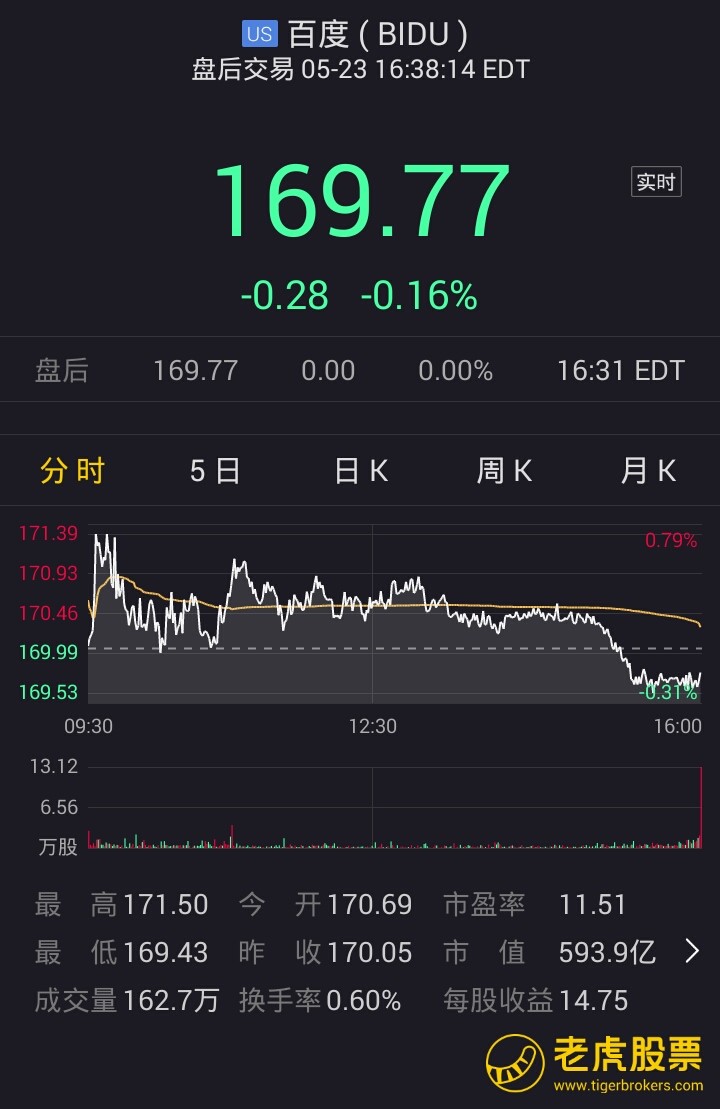Show the 日K daily candlestick chart
Viewport: 720px width, 1109px height.
click(360, 471)
